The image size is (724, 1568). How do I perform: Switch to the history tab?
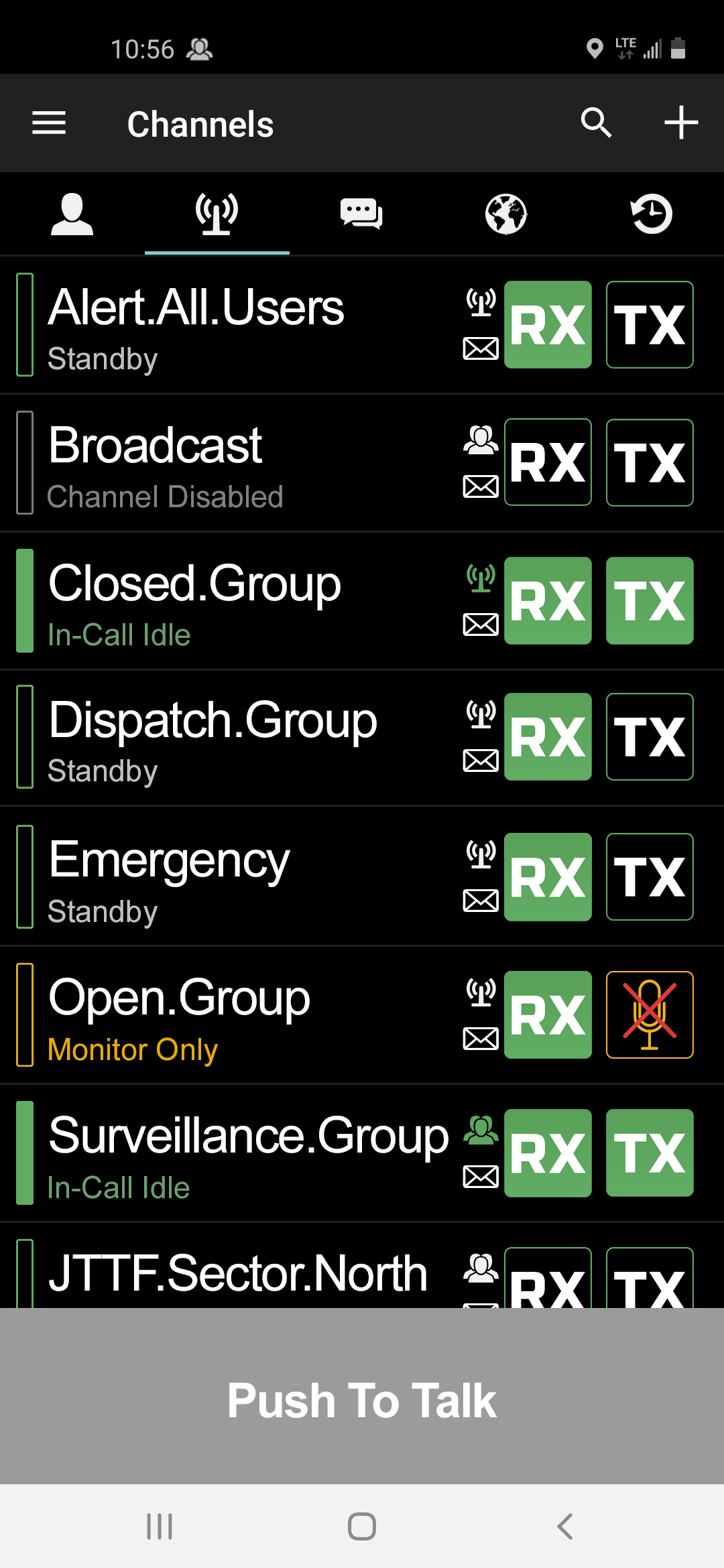[651, 214]
